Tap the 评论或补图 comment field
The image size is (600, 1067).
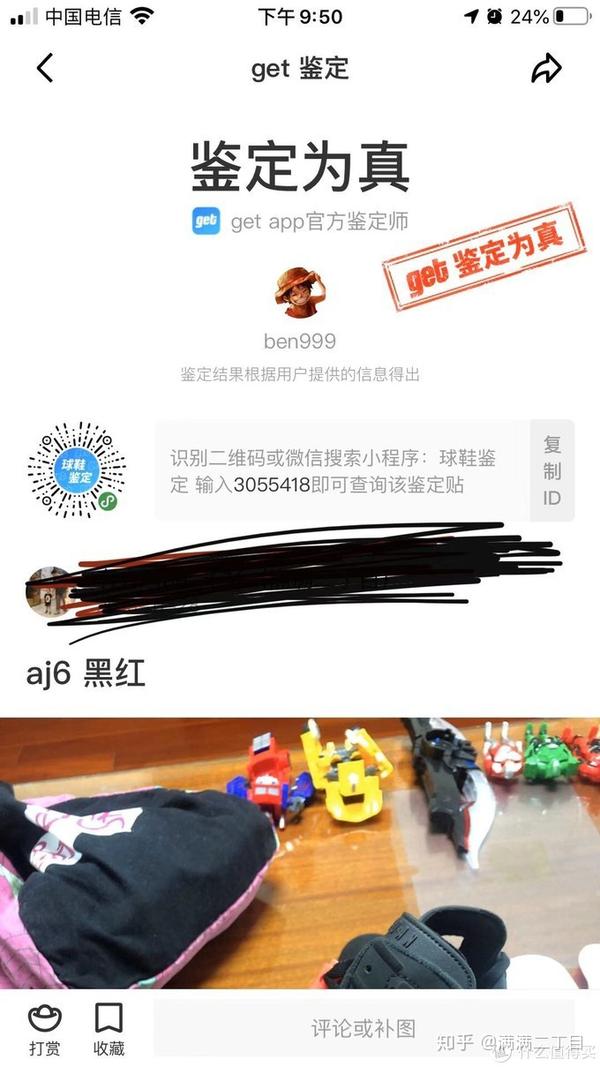click(363, 1027)
